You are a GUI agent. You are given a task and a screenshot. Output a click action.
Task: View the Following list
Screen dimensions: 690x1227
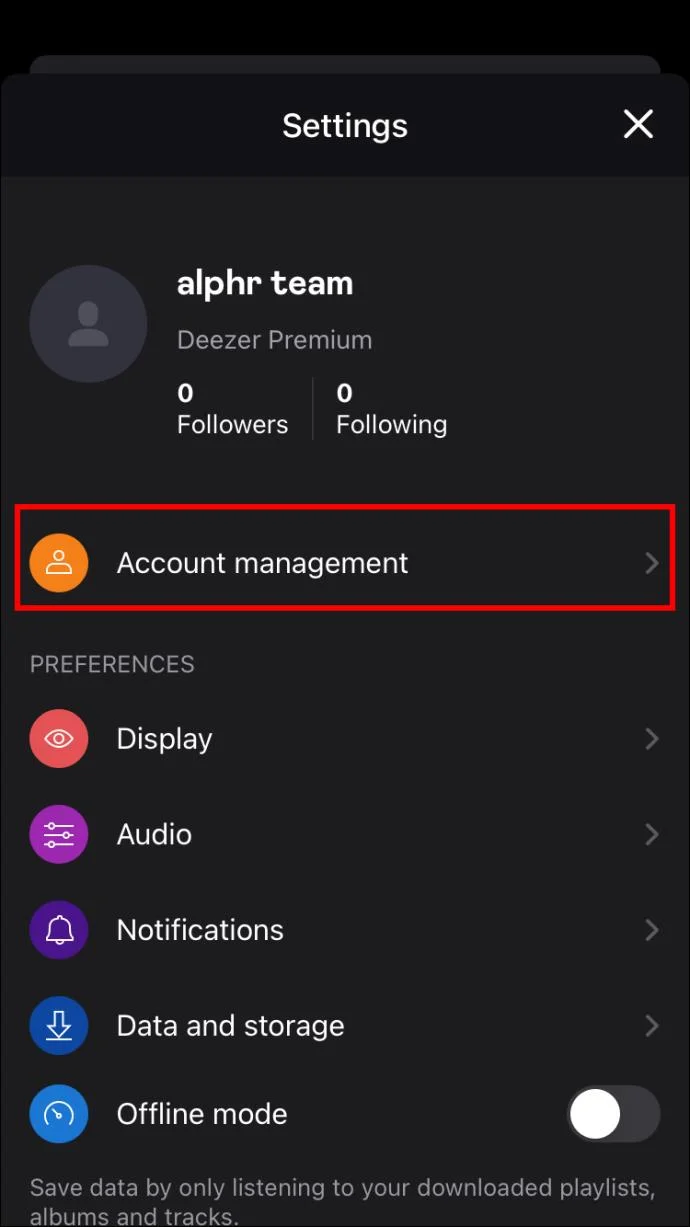(391, 408)
